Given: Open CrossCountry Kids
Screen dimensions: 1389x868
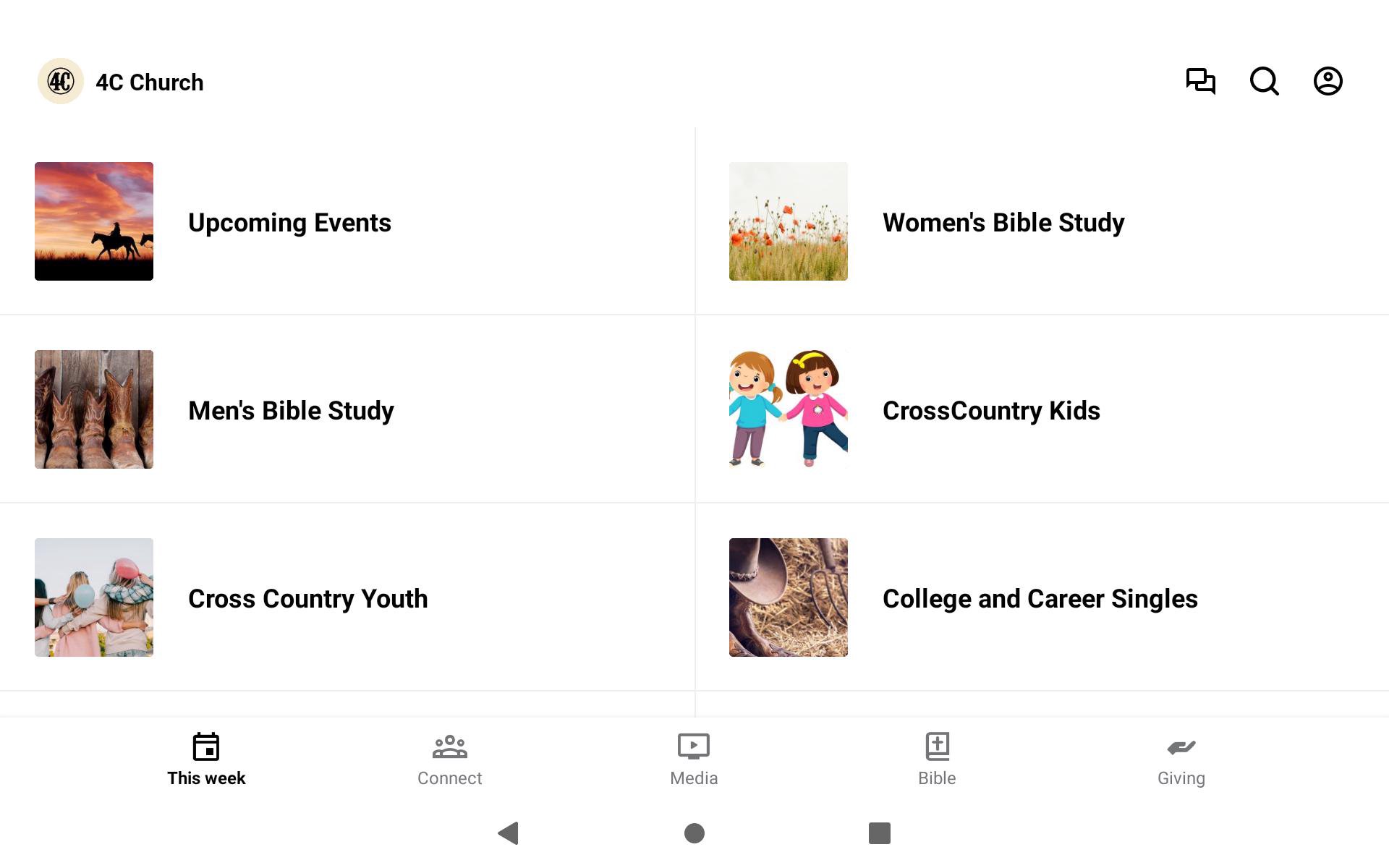Looking at the screenshot, I should (x=990, y=410).
